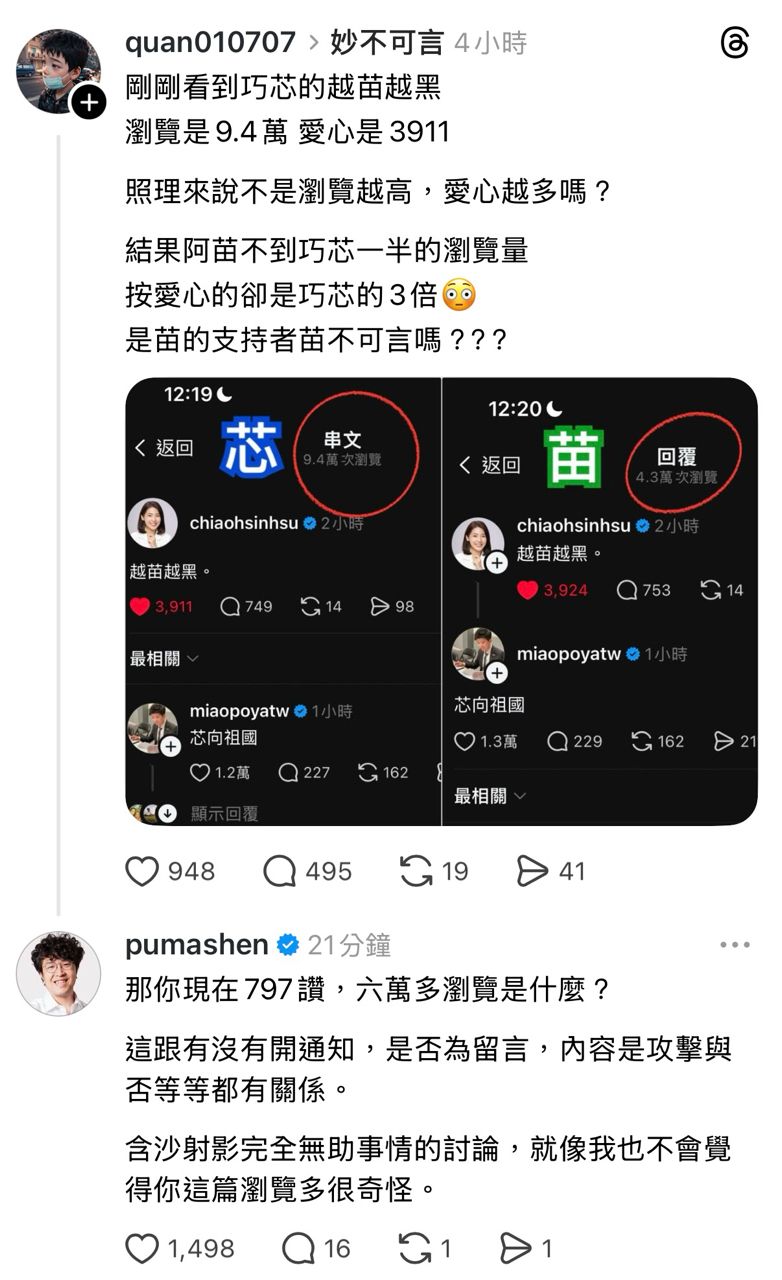Like quan010707's post
The height and width of the screenshot is (1280, 782).
[143, 871]
